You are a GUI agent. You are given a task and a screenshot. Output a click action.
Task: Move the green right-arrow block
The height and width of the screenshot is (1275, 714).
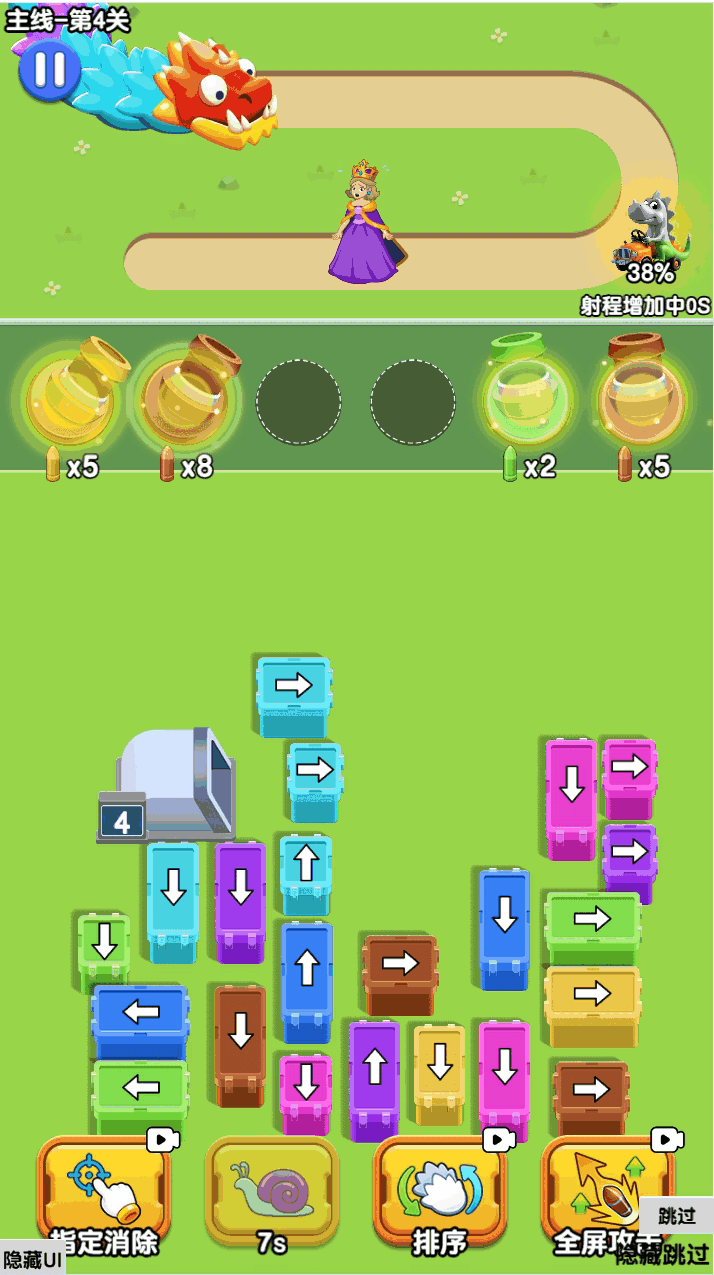coord(592,920)
